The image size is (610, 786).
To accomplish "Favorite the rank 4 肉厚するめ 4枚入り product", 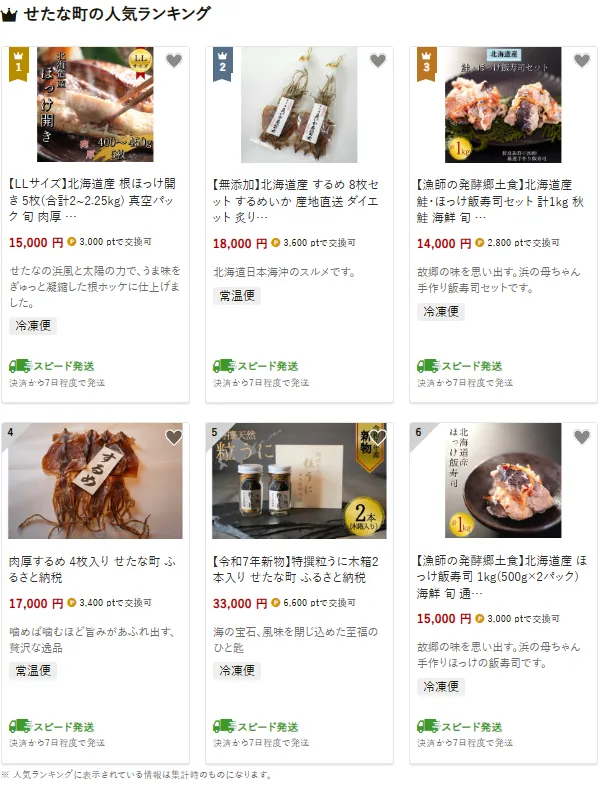I will [x=174, y=437].
